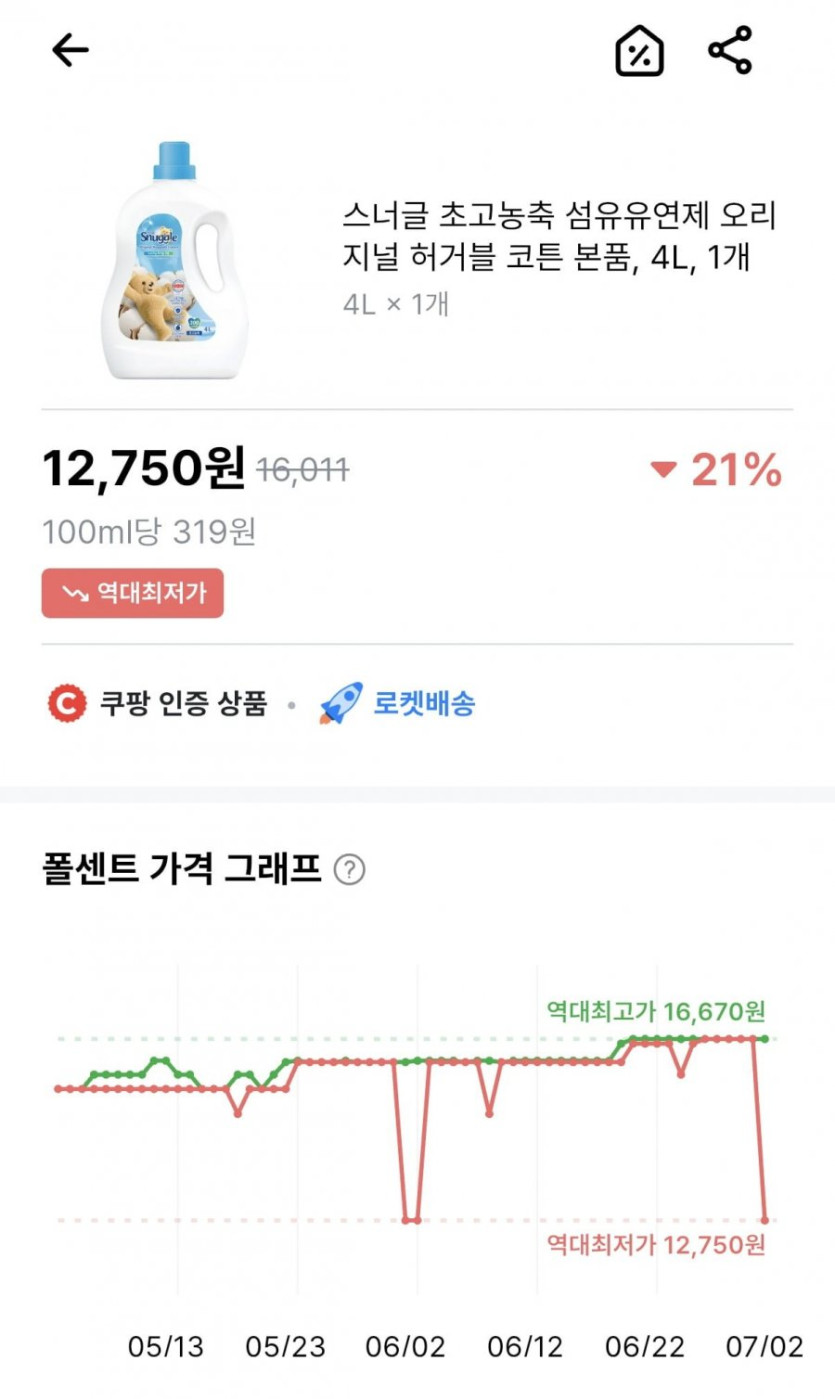The width and height of the screenshot is (835, 1399).
Task: Share this product
Action: point(730,50)
